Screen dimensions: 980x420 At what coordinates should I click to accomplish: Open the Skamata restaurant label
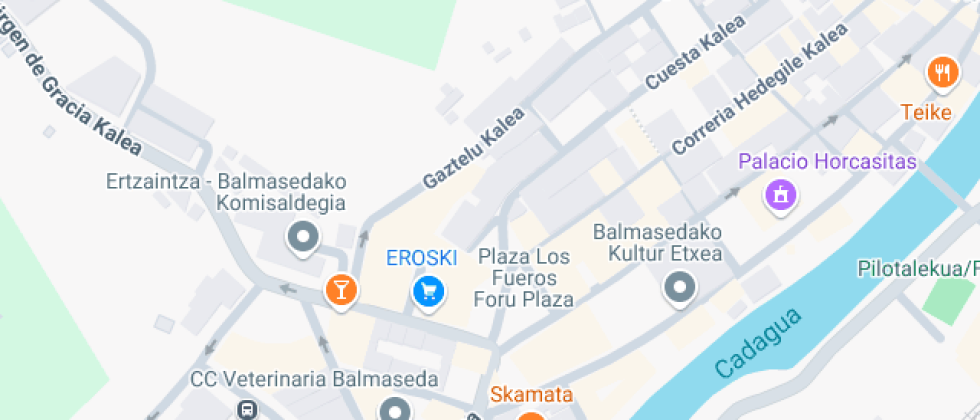click(x=531, y=395)
